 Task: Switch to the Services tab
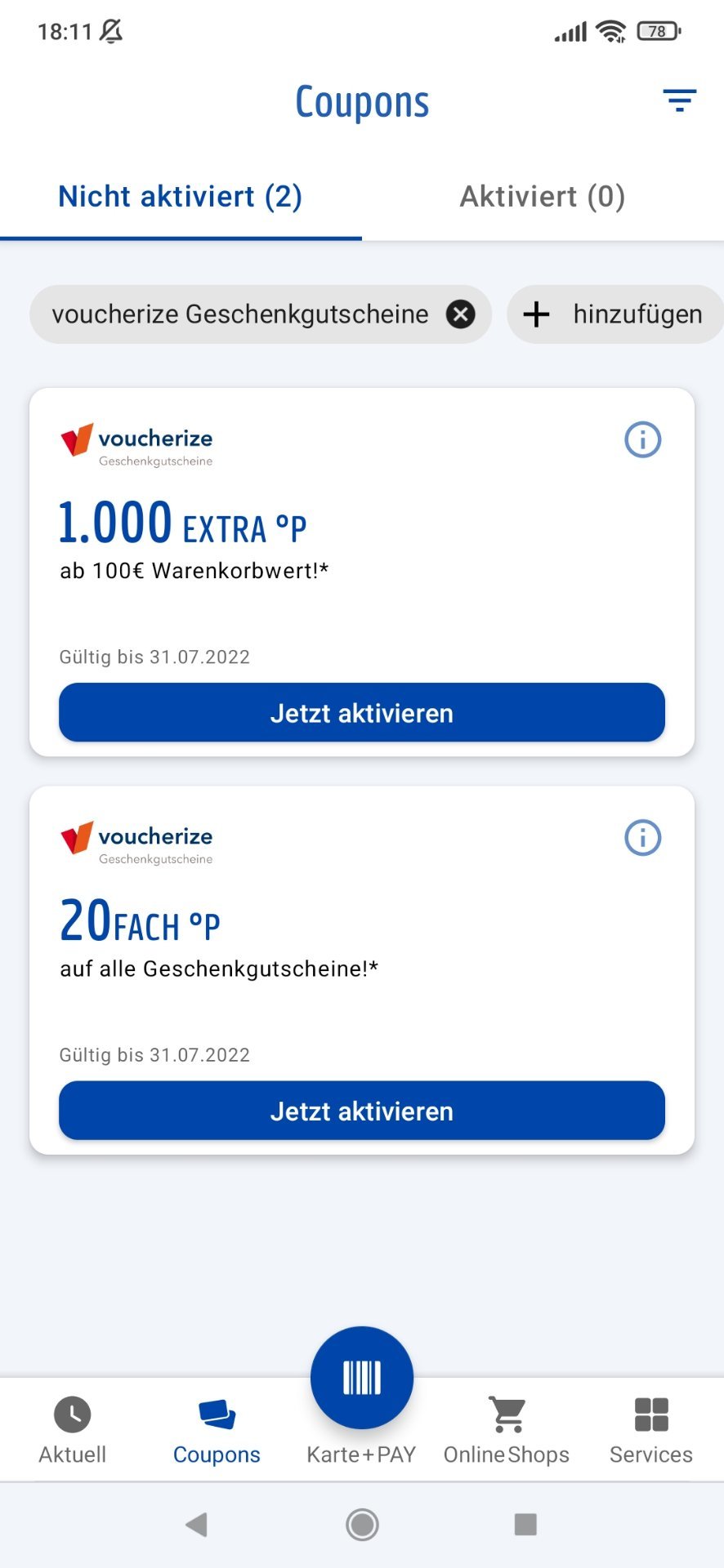[x=651, y=1431]
